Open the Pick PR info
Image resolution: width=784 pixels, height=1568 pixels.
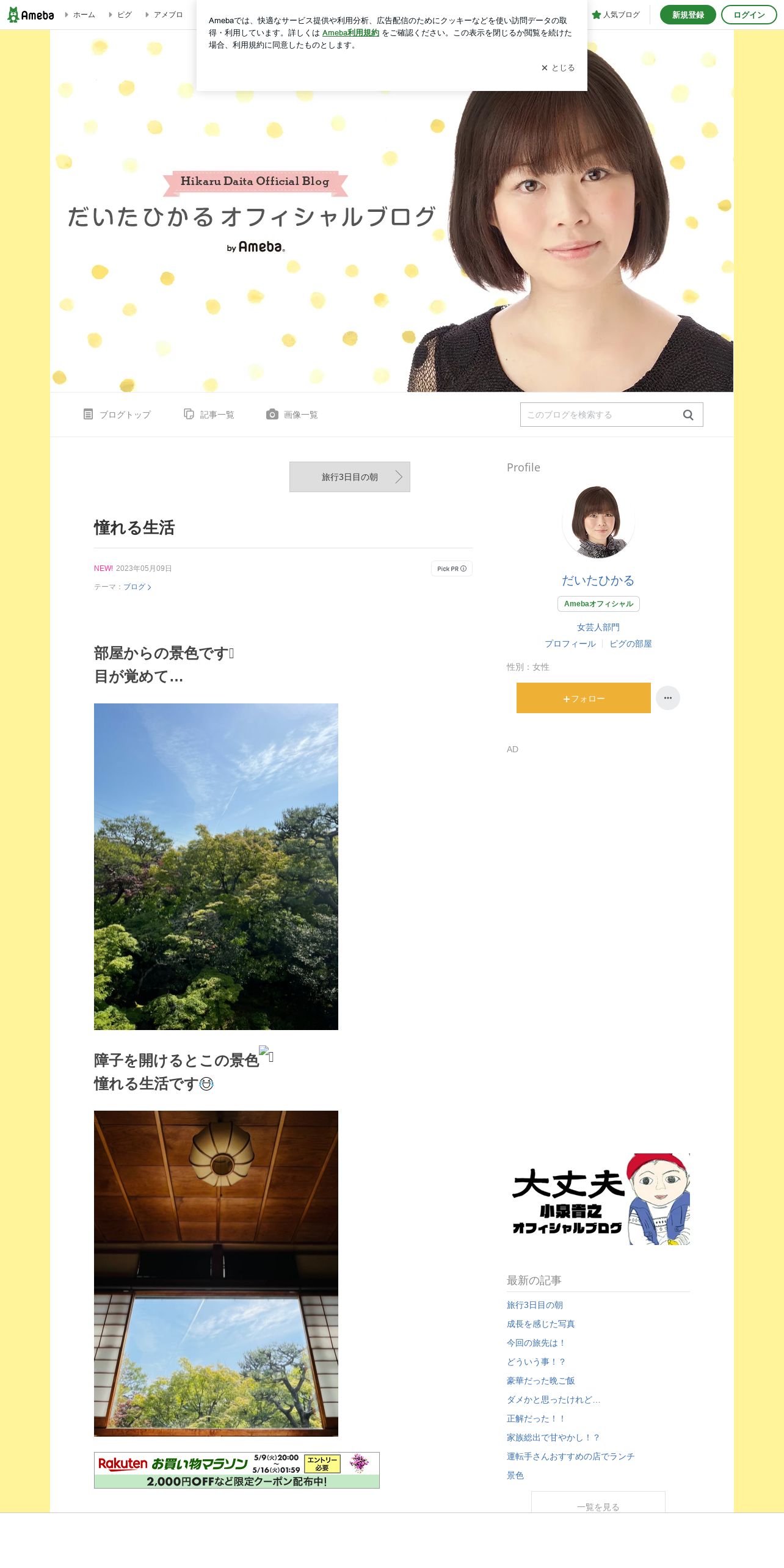pyautogui.click(x=452, y=568)
